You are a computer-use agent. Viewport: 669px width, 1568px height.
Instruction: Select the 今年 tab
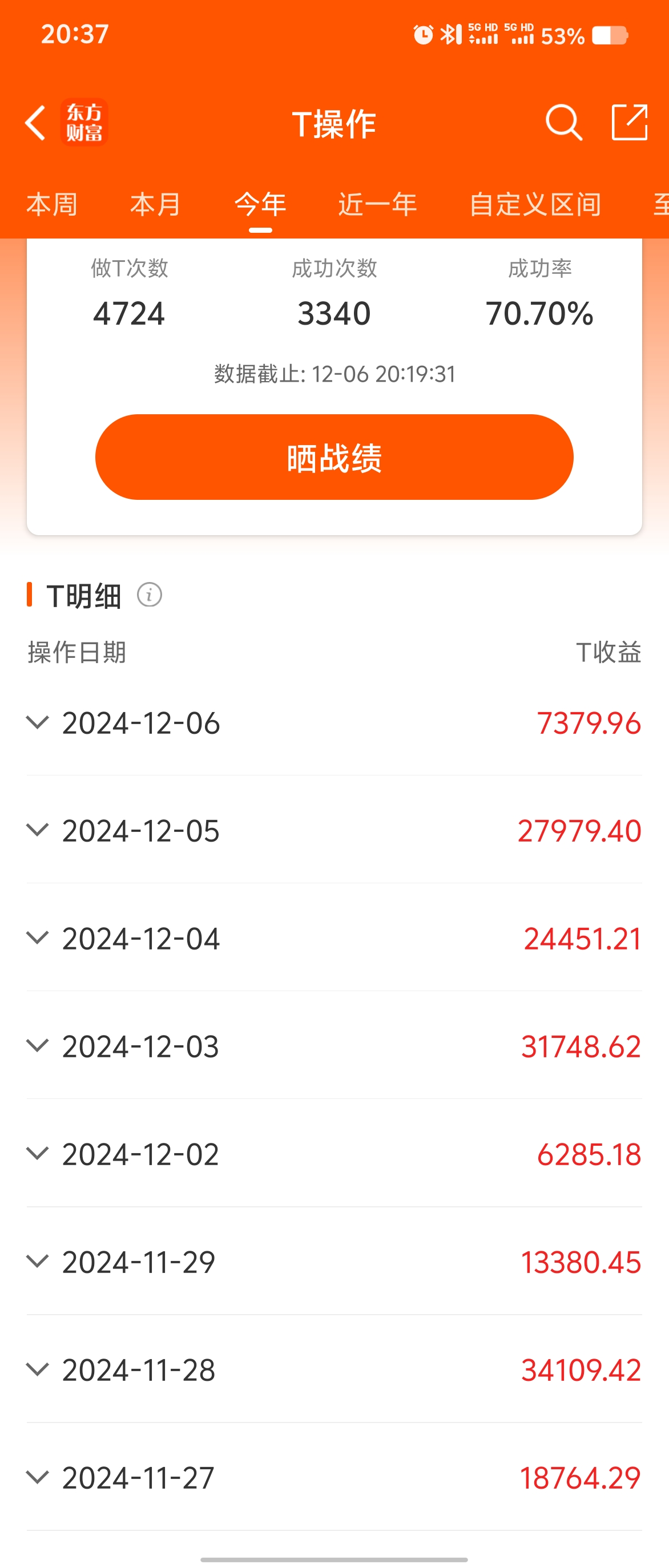tap(260, 204)
